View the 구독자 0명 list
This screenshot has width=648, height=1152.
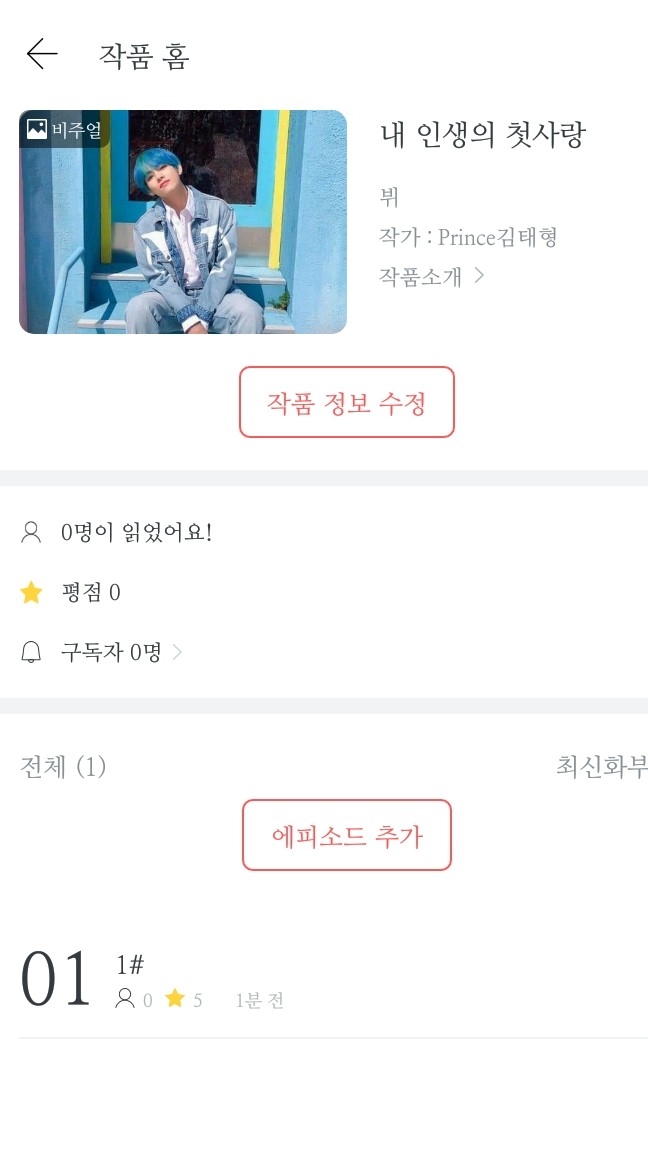coord(110,653)
